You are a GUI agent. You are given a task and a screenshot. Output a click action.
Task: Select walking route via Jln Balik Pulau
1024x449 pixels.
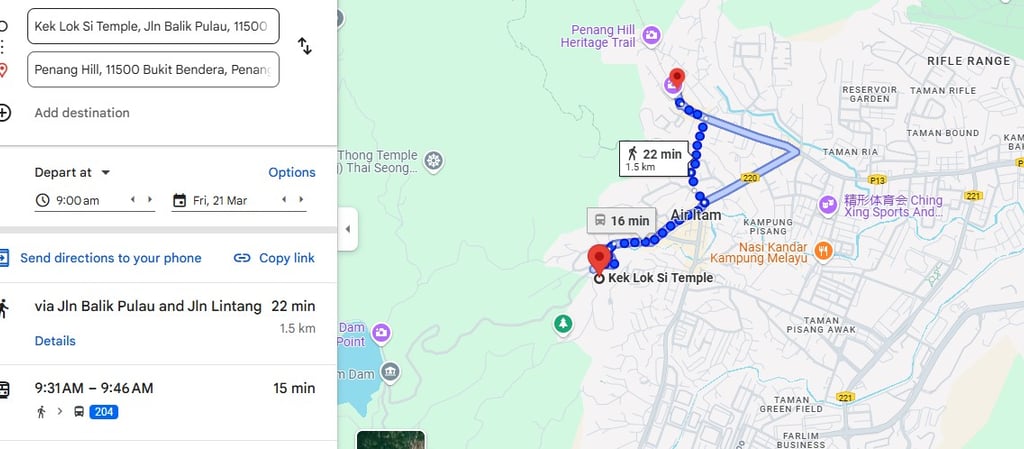click(148, 306)
